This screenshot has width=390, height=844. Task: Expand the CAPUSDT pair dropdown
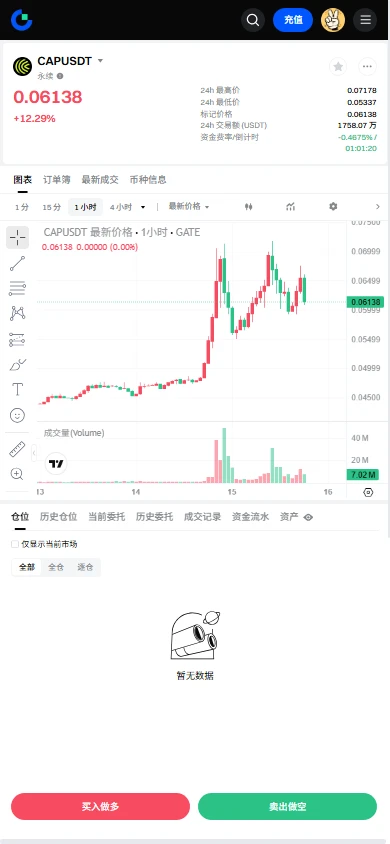click(100, 61)
